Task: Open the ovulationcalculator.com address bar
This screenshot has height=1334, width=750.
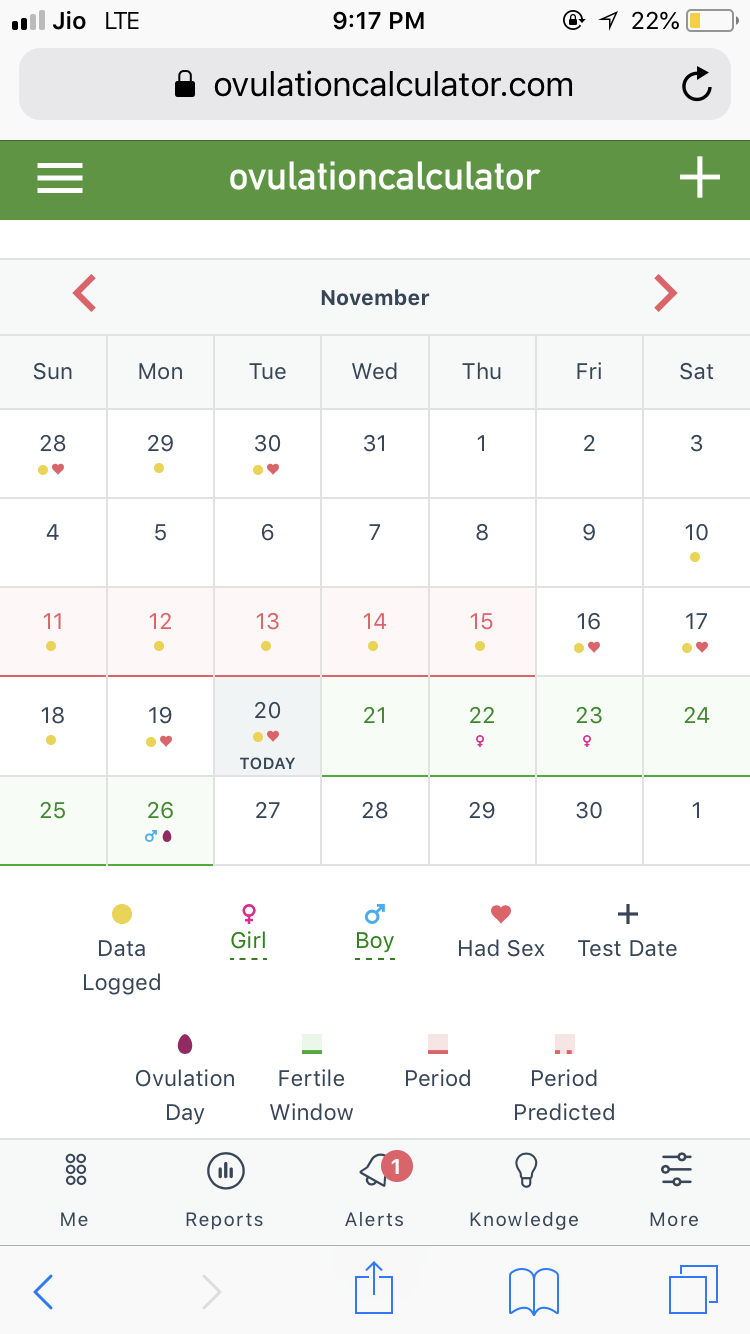Action: 375,85
